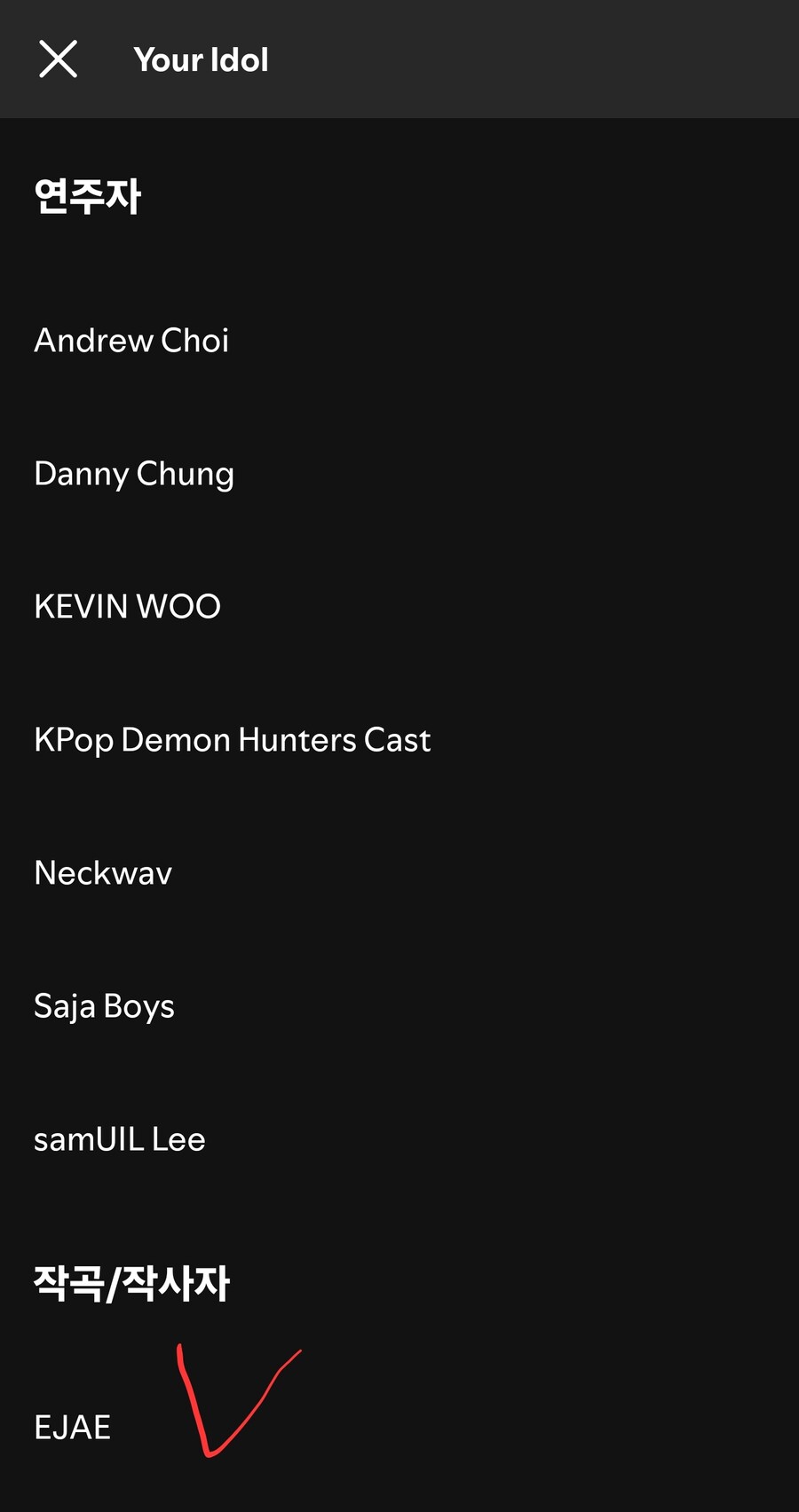799x1512 pixels.
Task: Open KPop Demon Hunters Cast page
Action: pos(233,740)
